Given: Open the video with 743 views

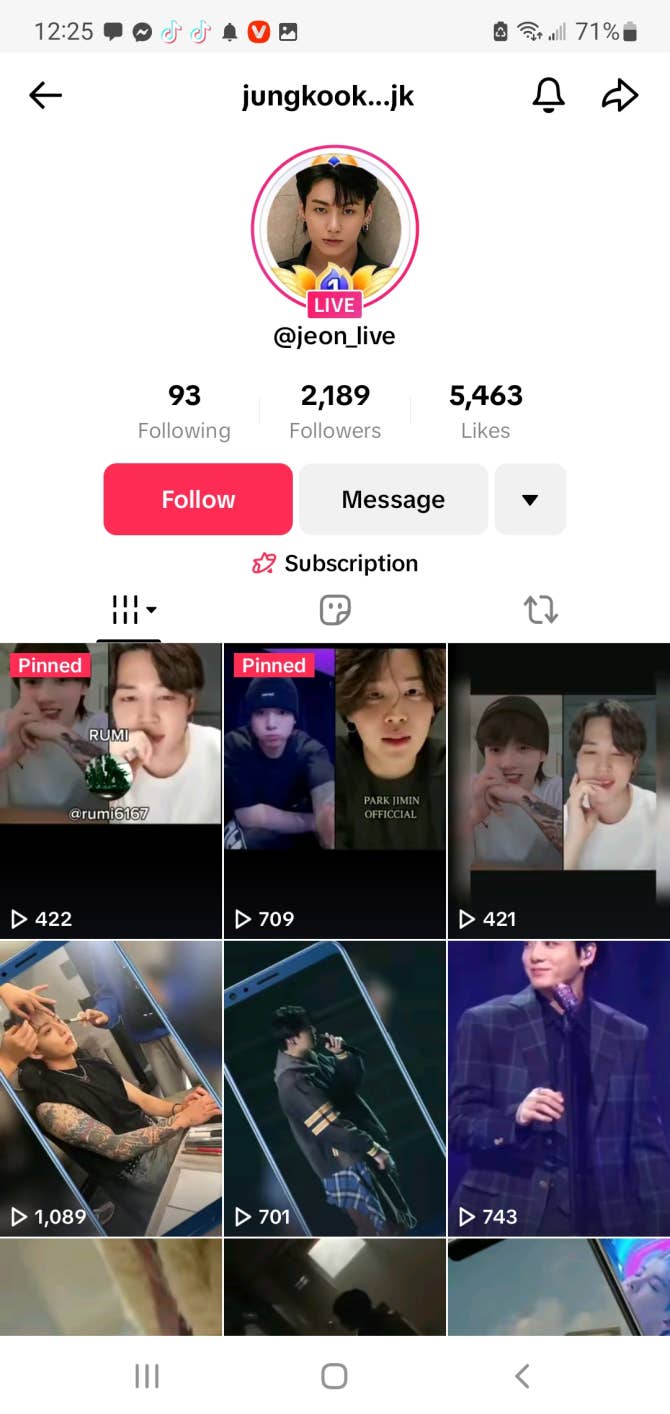Looking at the screenshot, I should click(559, 1088).
